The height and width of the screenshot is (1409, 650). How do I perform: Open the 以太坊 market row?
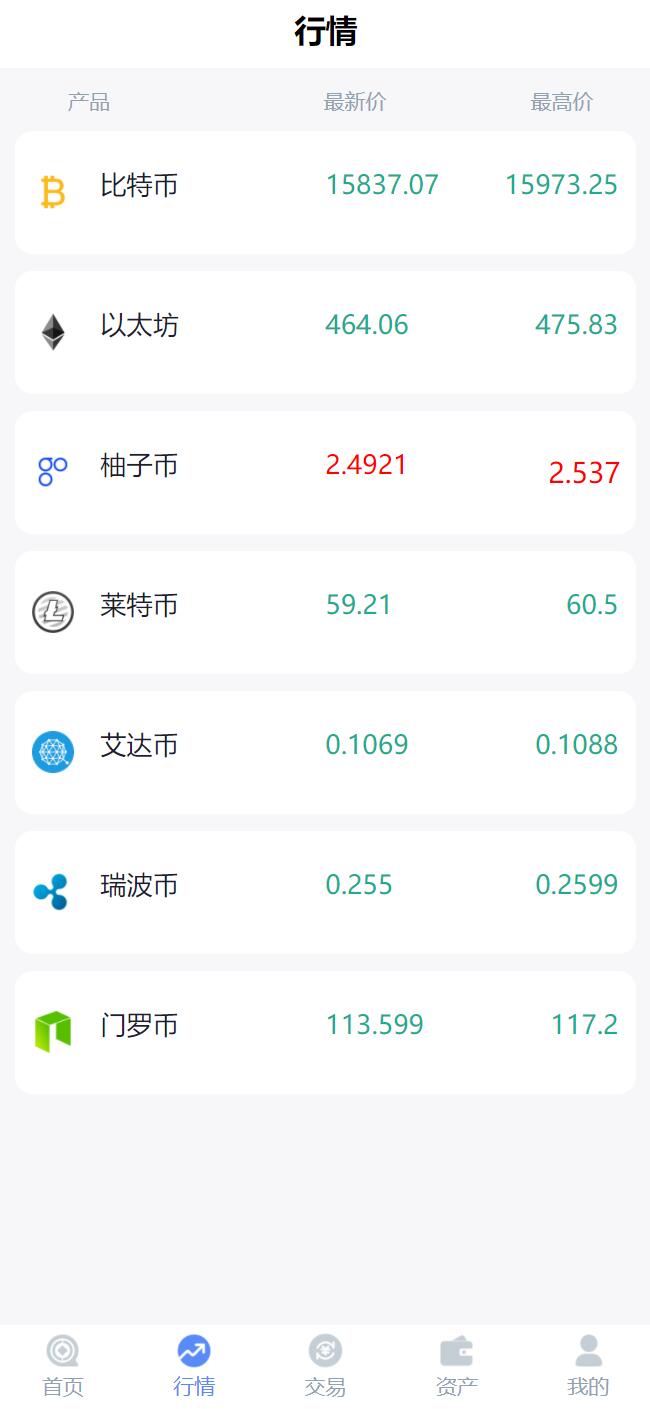click(x=325, y=332)
